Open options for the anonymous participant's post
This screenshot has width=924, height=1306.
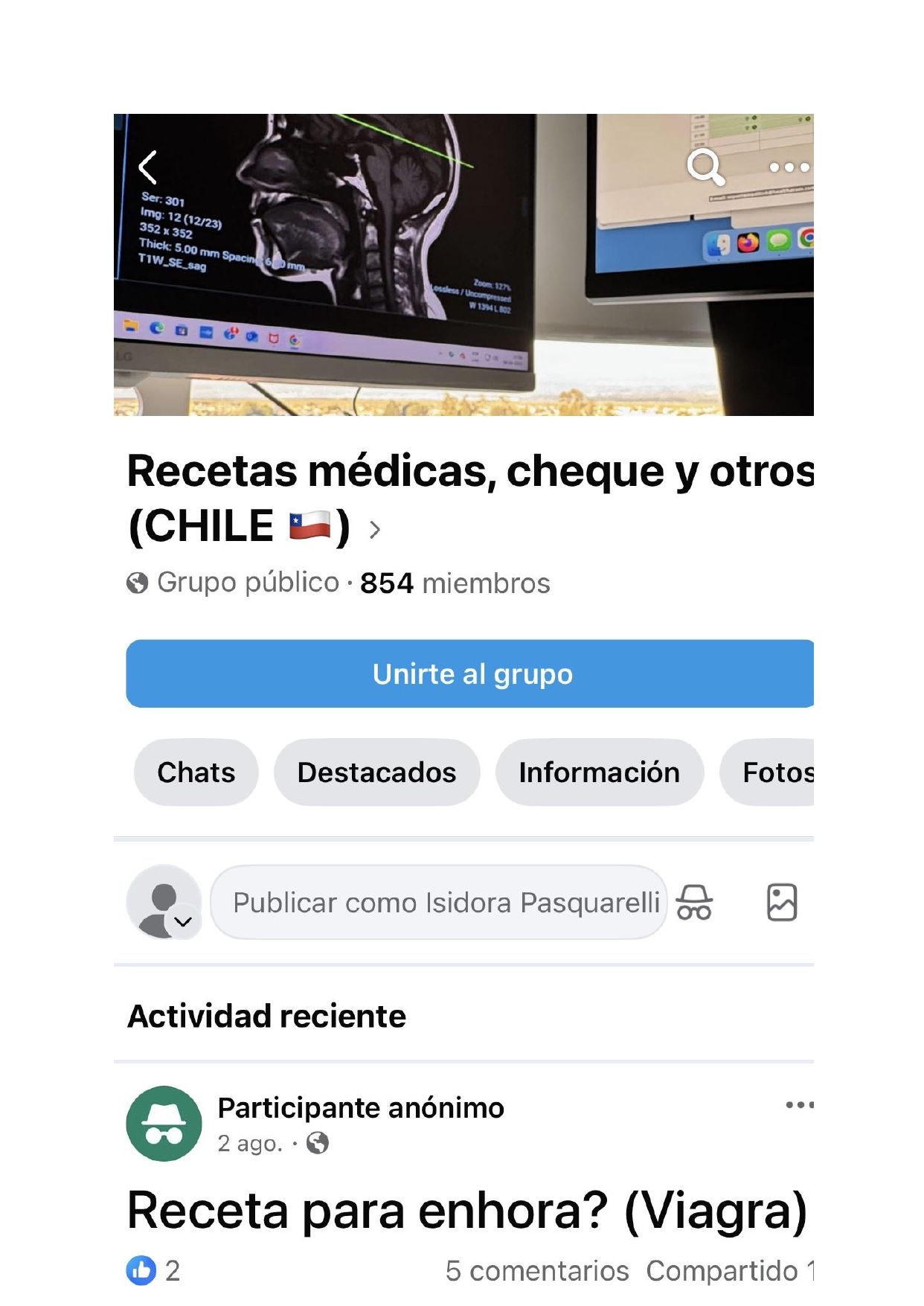click(799, 1105)
